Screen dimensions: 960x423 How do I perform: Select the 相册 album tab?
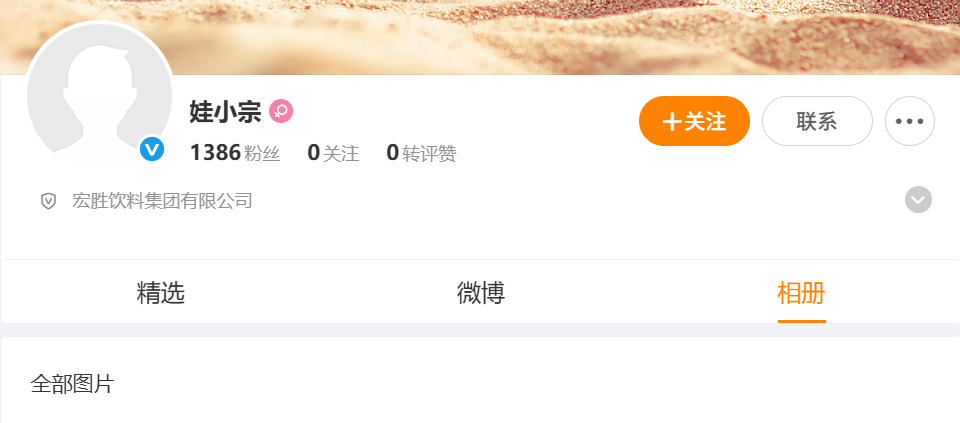point(801,293)
